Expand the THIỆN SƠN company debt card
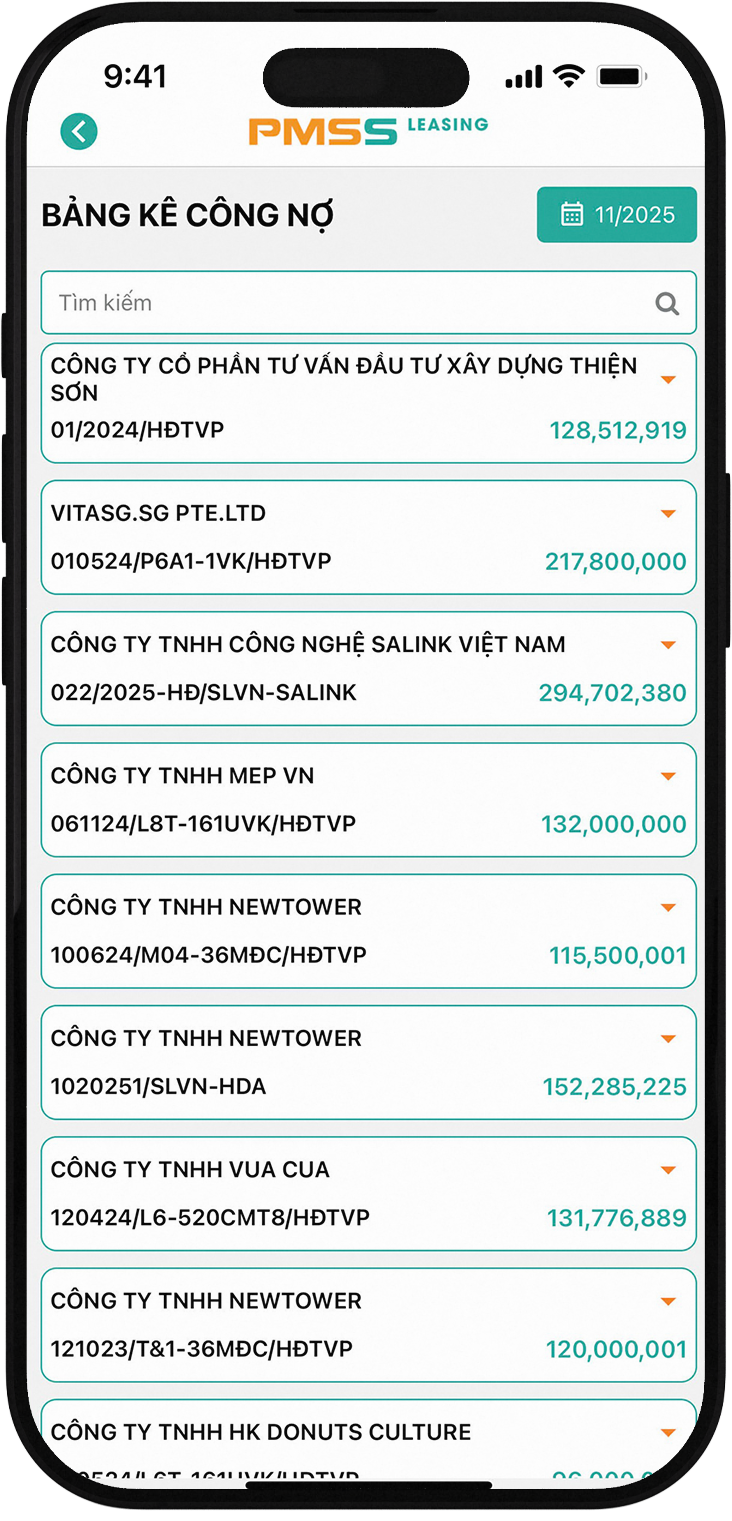This screenshot has width=732, height=1521. [668, 380]
